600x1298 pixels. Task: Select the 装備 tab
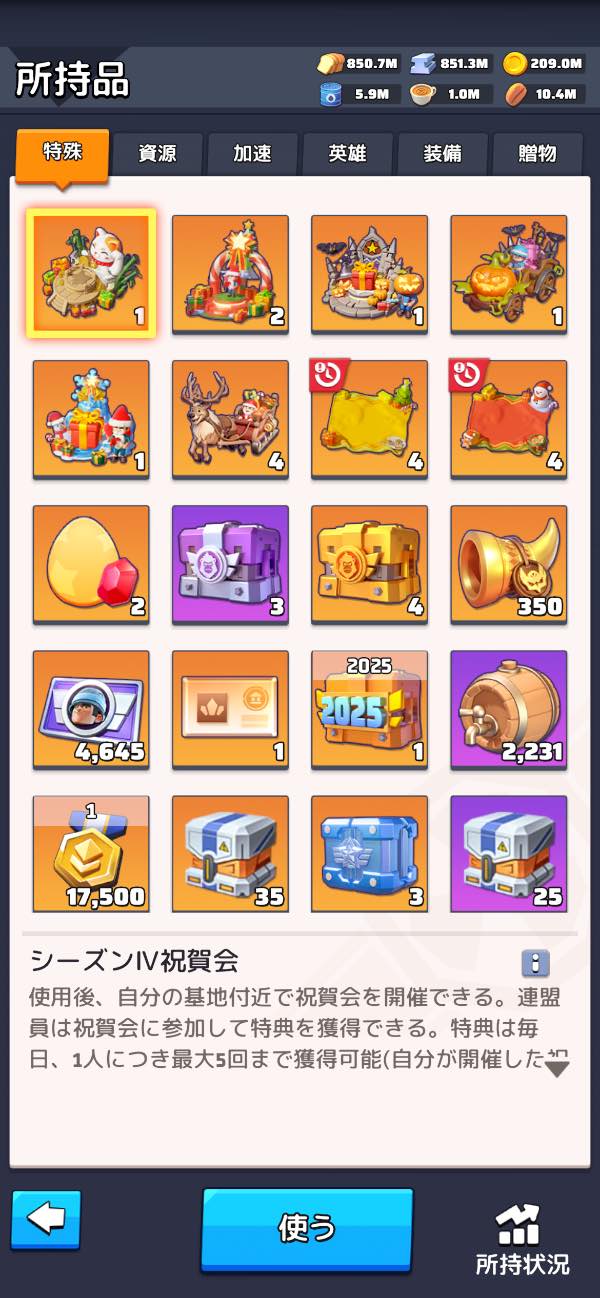coord(442,154)
